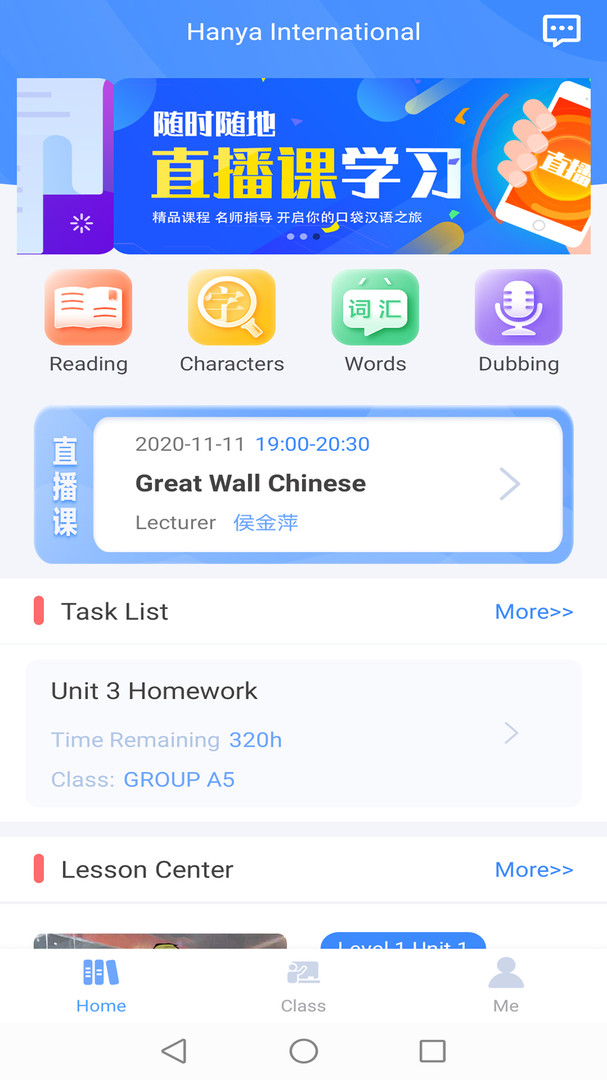Open the live course learning banner
607x1080 pixels.
350,166
